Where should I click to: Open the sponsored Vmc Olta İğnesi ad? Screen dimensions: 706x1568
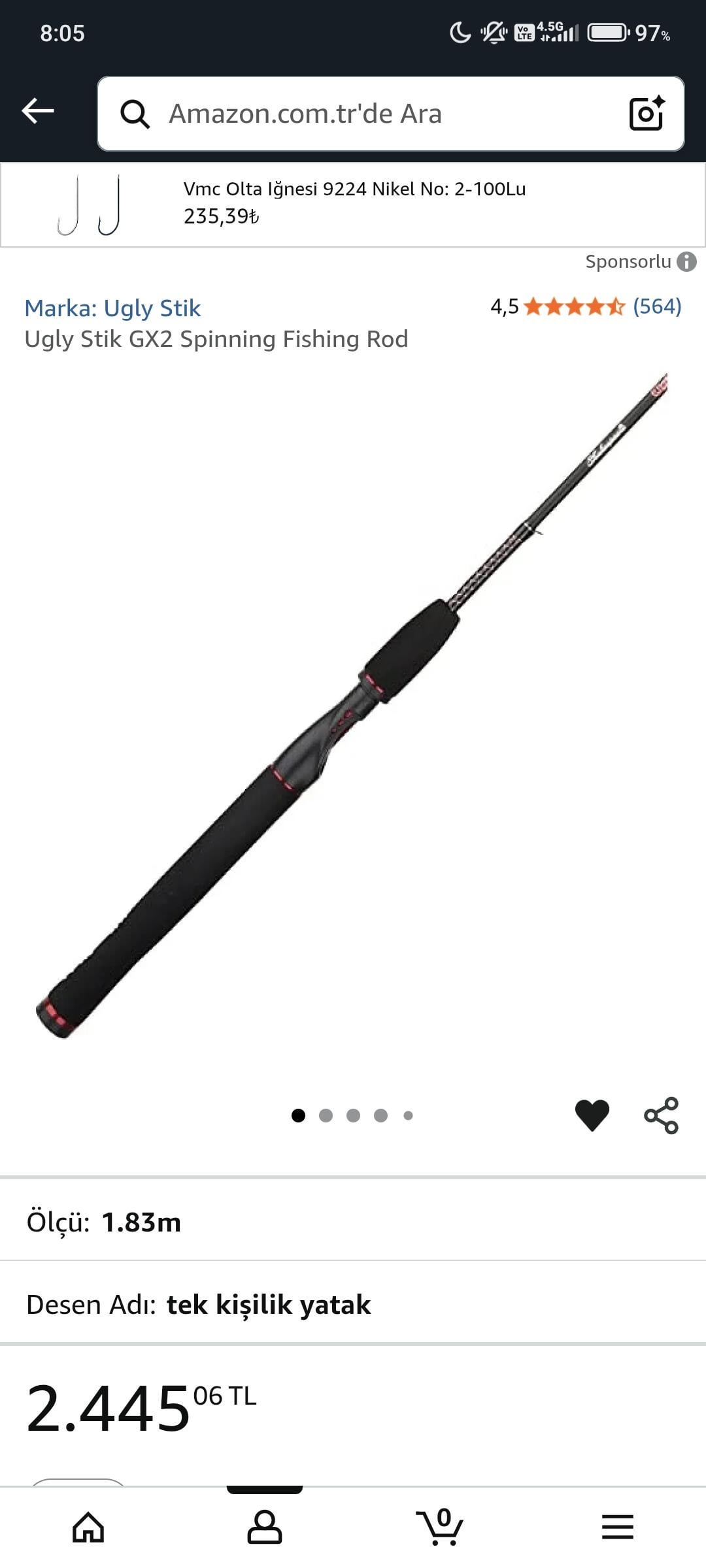353,204
